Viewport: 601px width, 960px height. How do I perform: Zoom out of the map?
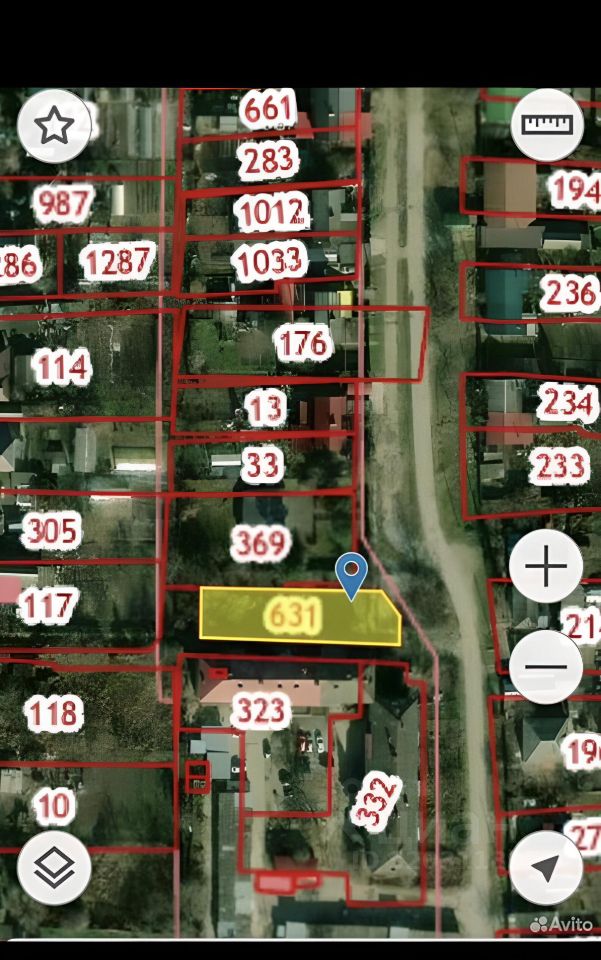click(x=546, y=667)
